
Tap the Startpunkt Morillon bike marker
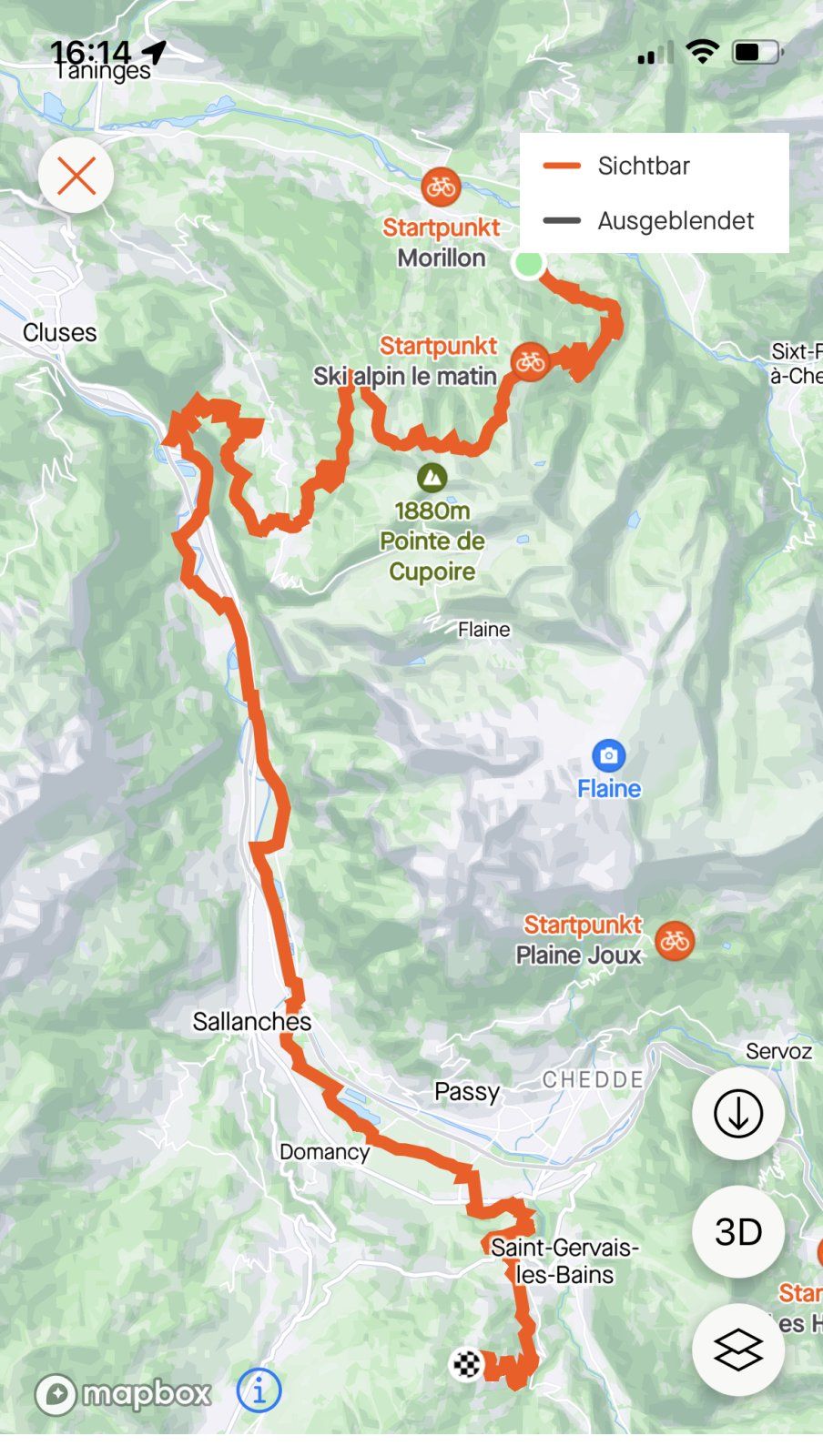(442, 187)
